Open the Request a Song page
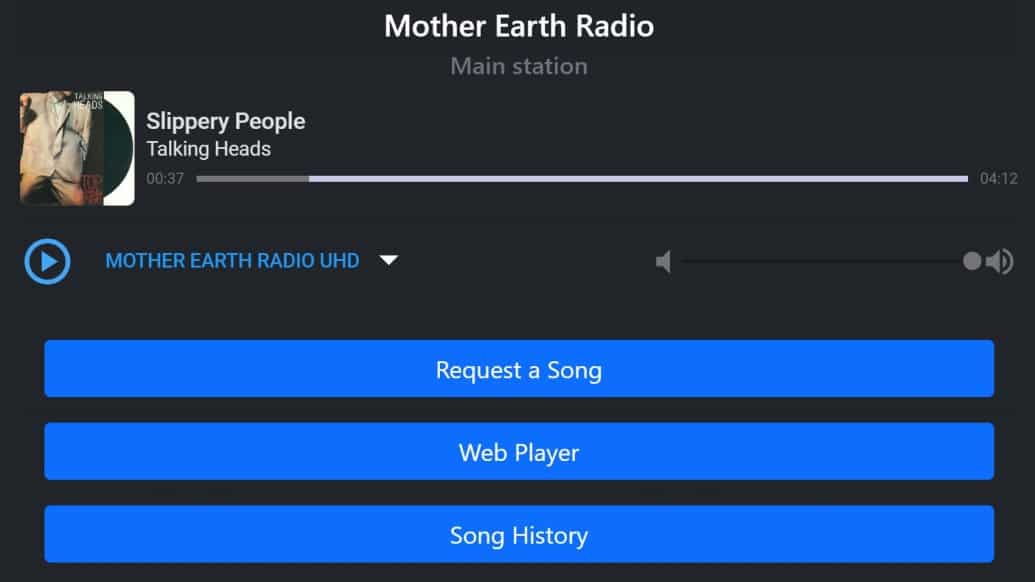The image size is (1035, 582). coord(518,369)
